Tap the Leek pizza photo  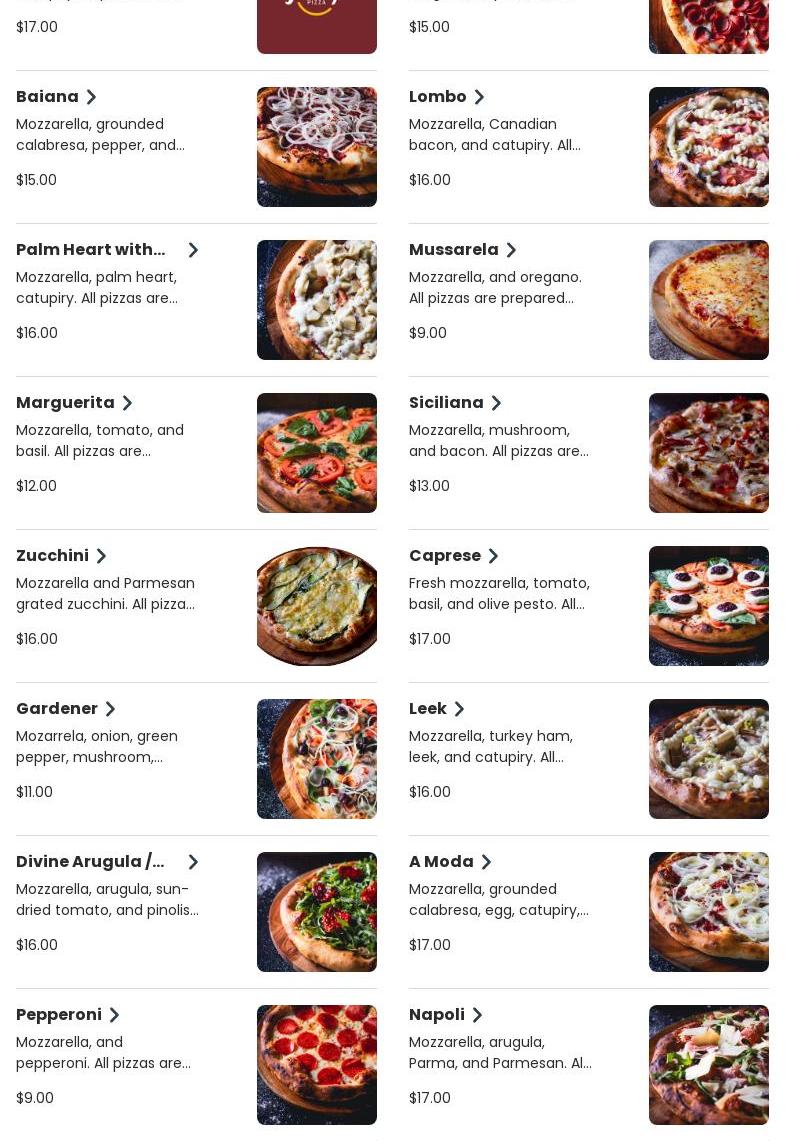coord(709,759)
